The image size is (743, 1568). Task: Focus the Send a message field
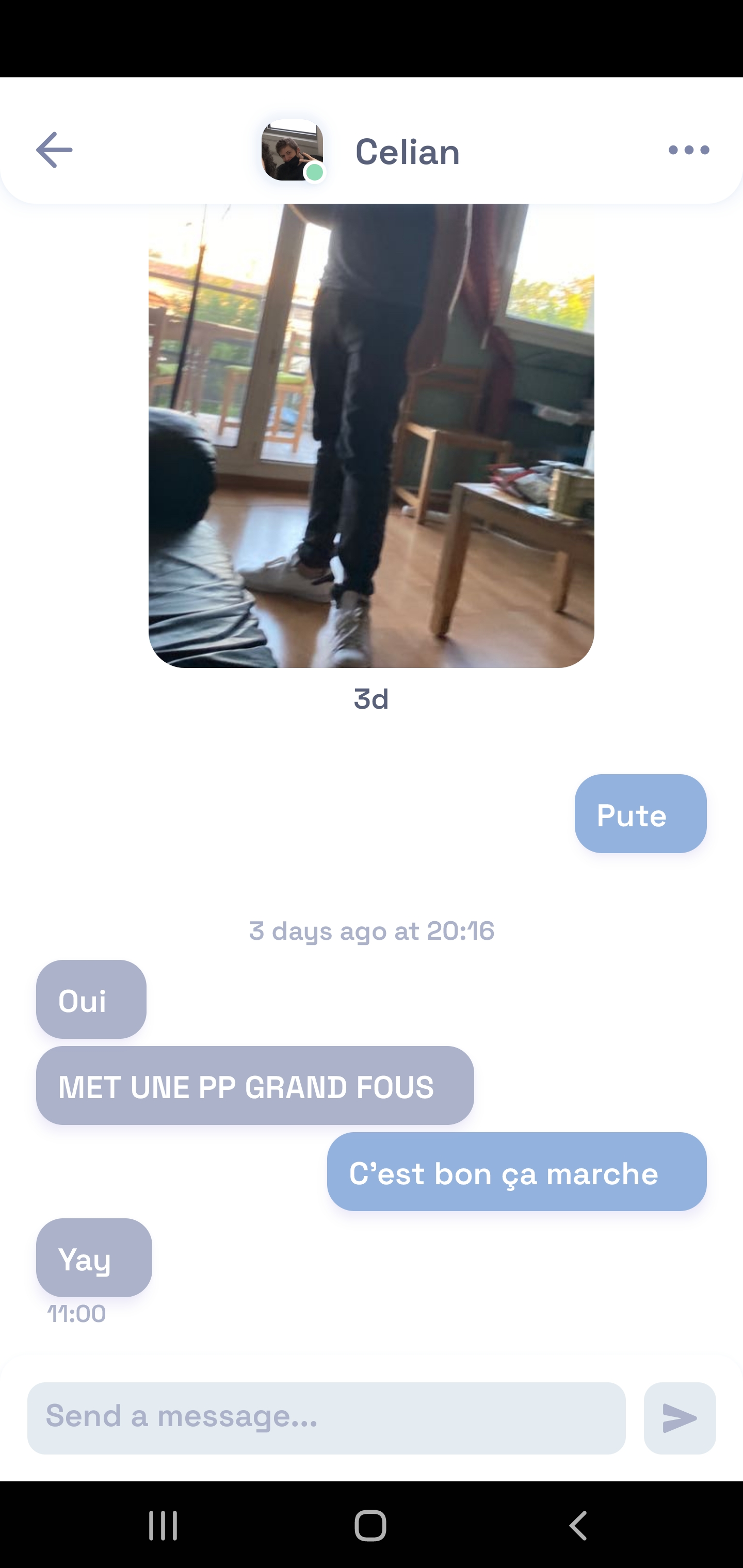[x=327, y=1418]
